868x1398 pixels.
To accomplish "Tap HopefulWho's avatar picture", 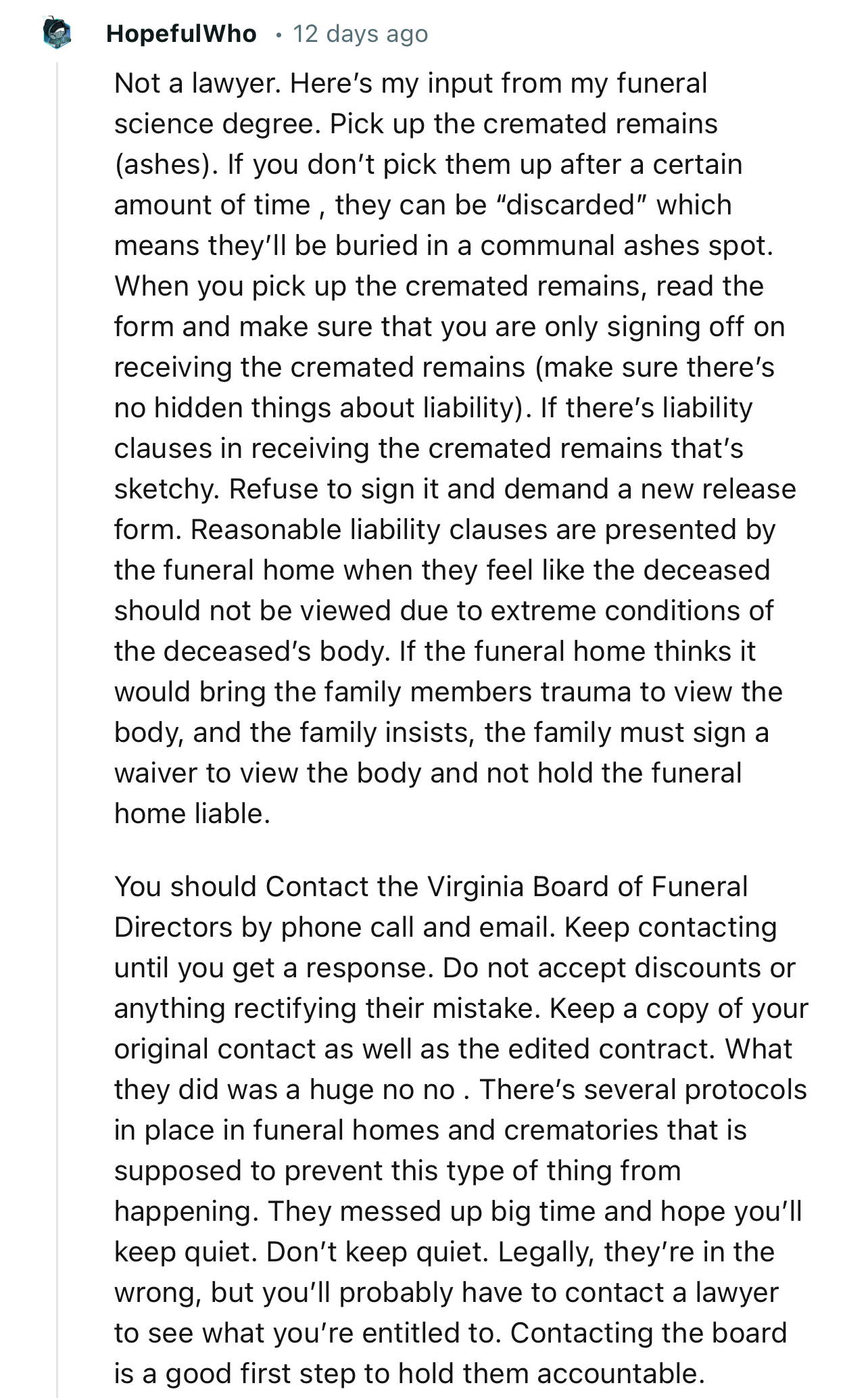I will [x=57, y=34].
